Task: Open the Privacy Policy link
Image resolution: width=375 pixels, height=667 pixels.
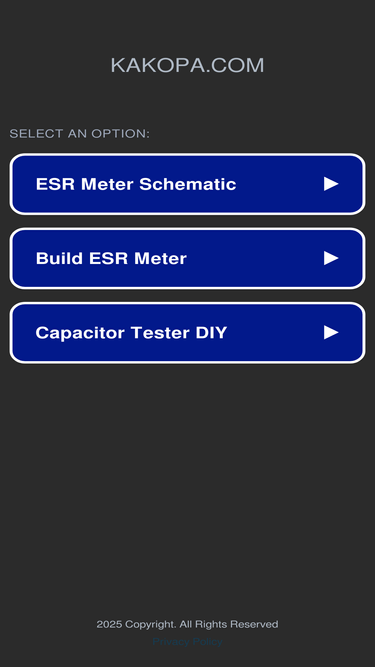Action: click(188, 641)
